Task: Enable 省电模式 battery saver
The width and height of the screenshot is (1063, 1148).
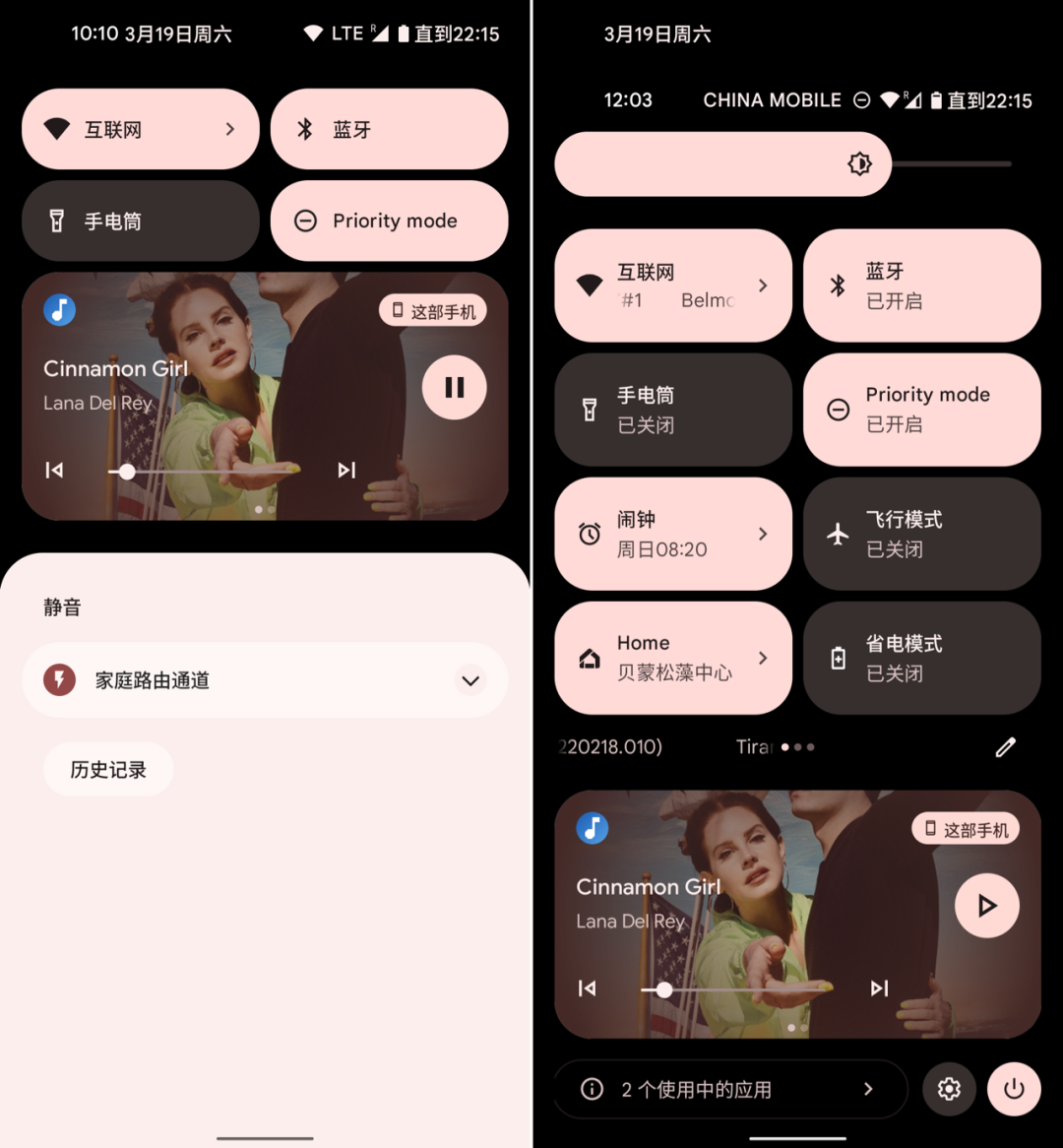Action: click(x=922, y=658)
